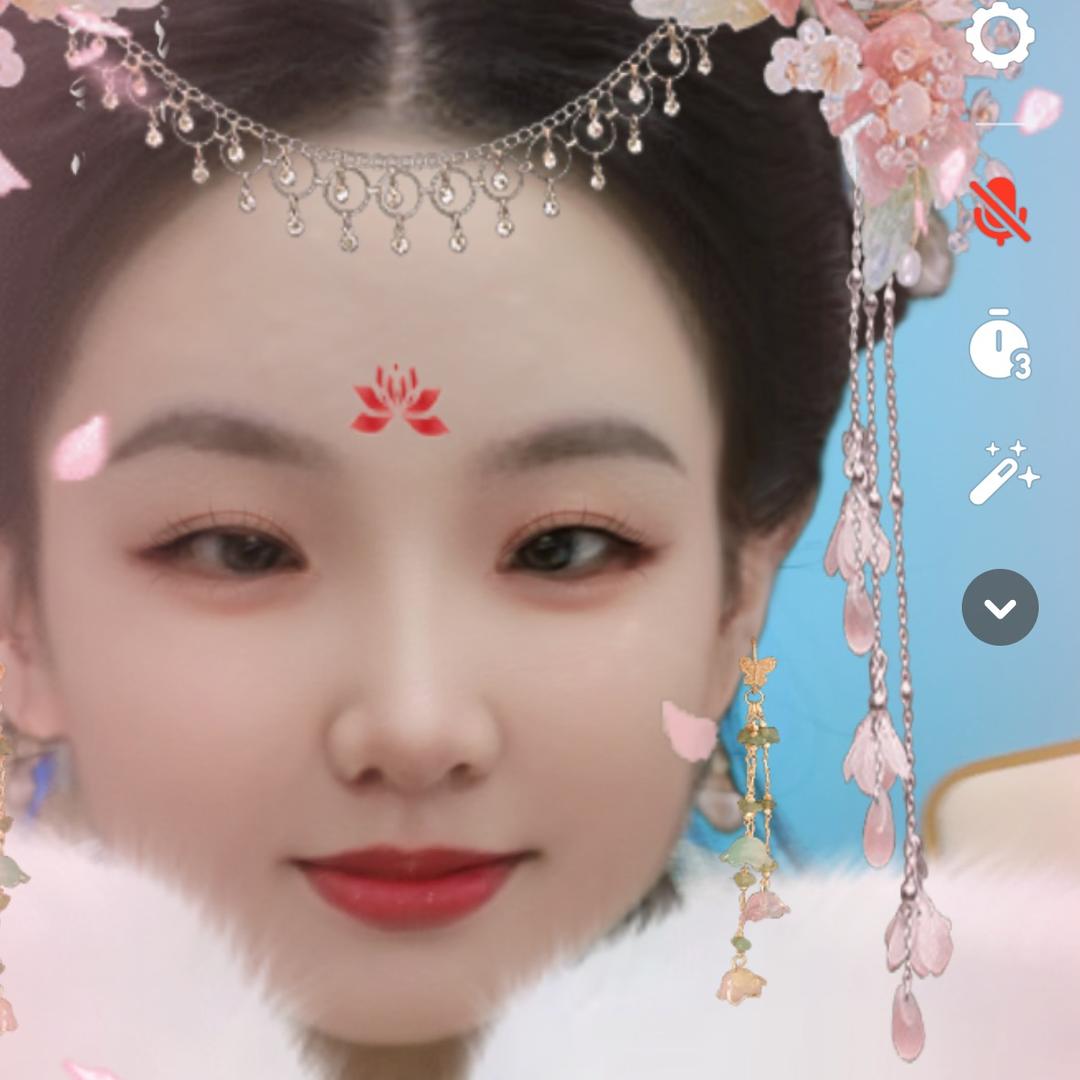Viewport: 1080px width, 1080px height.
Task: Collapse the side toolbar with the chevron
Action: pyautogui.click(x=1000, y=607)
